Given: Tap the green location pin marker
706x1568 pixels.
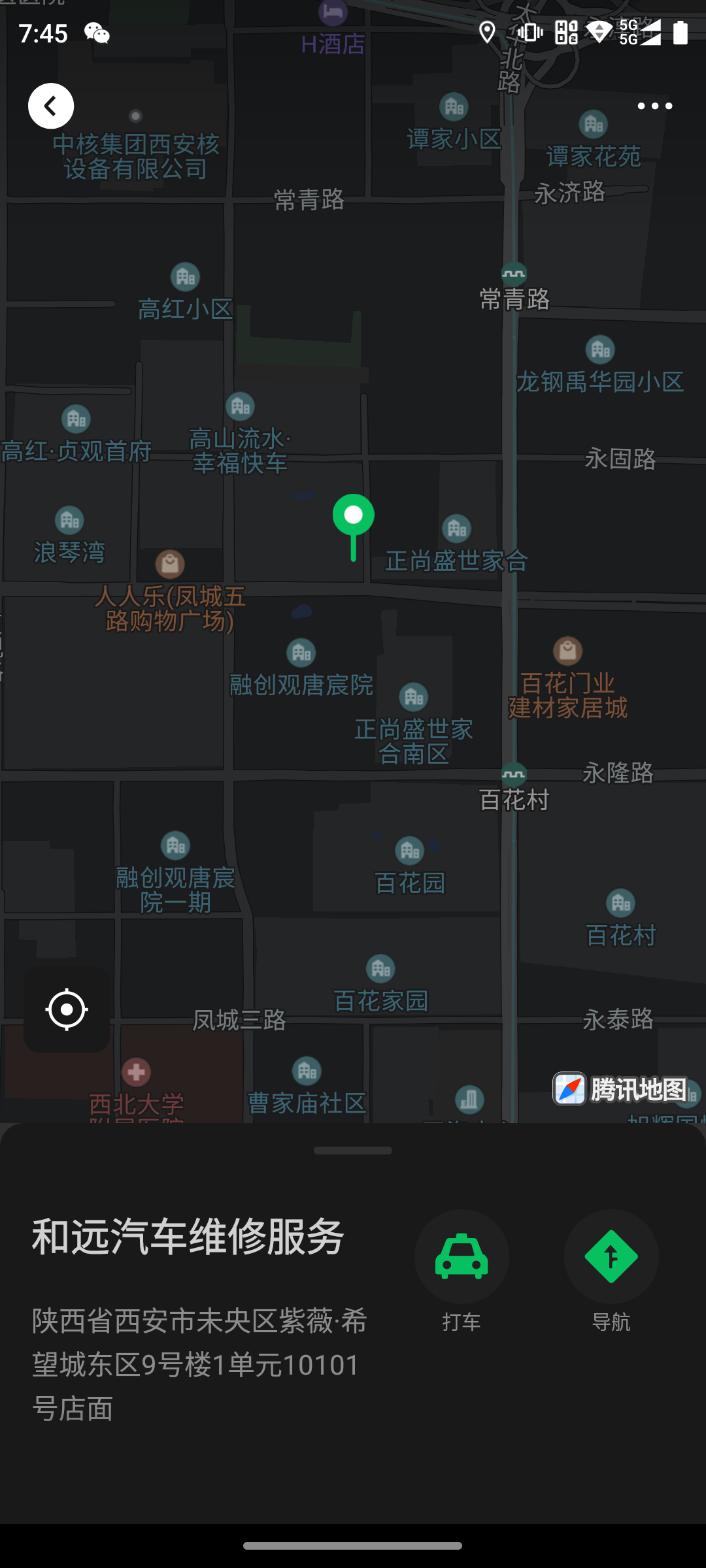Looking at the screenshot, I should click(354, 517).
